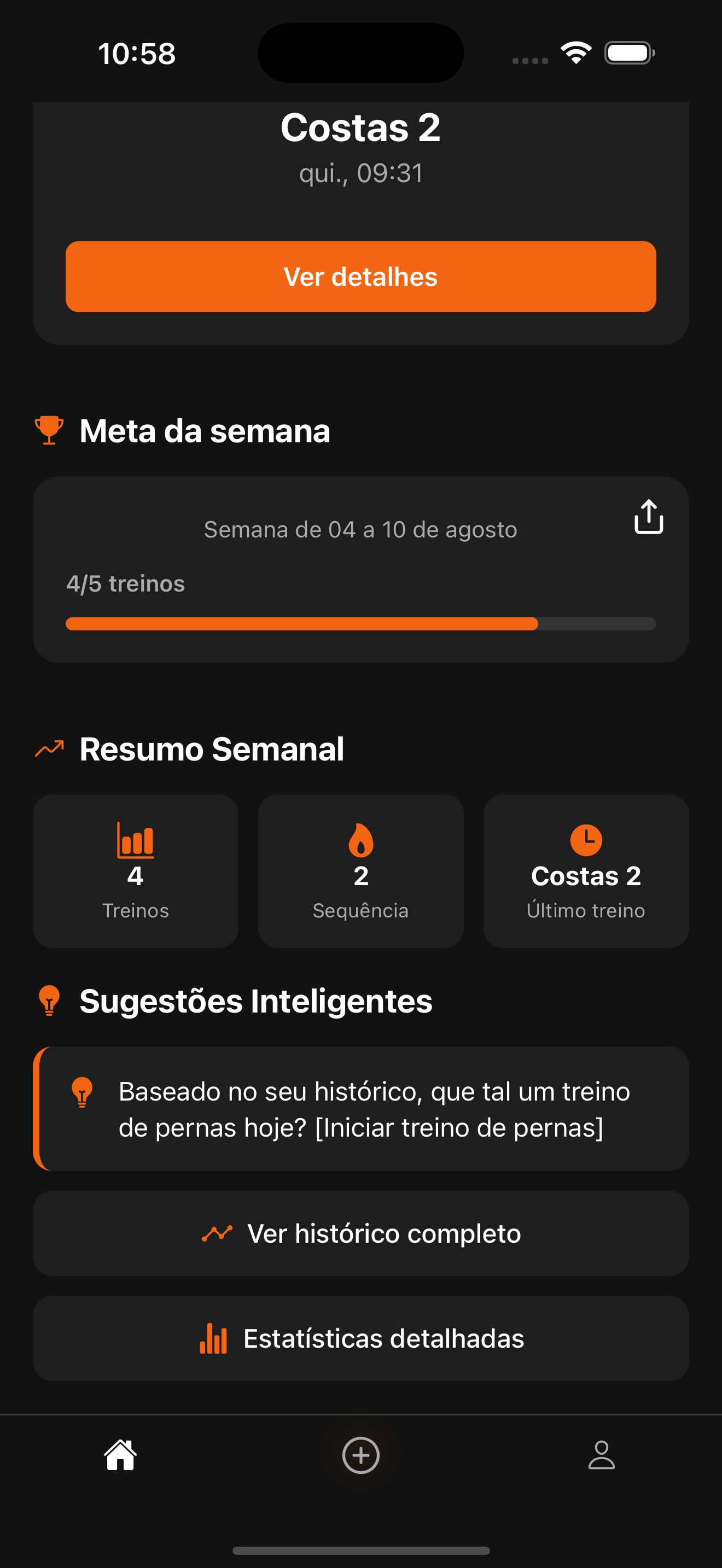Go to the home tab
The height and width of the screenshot is (1568, 722).
pyautogui.click(x=120, y=1455)
